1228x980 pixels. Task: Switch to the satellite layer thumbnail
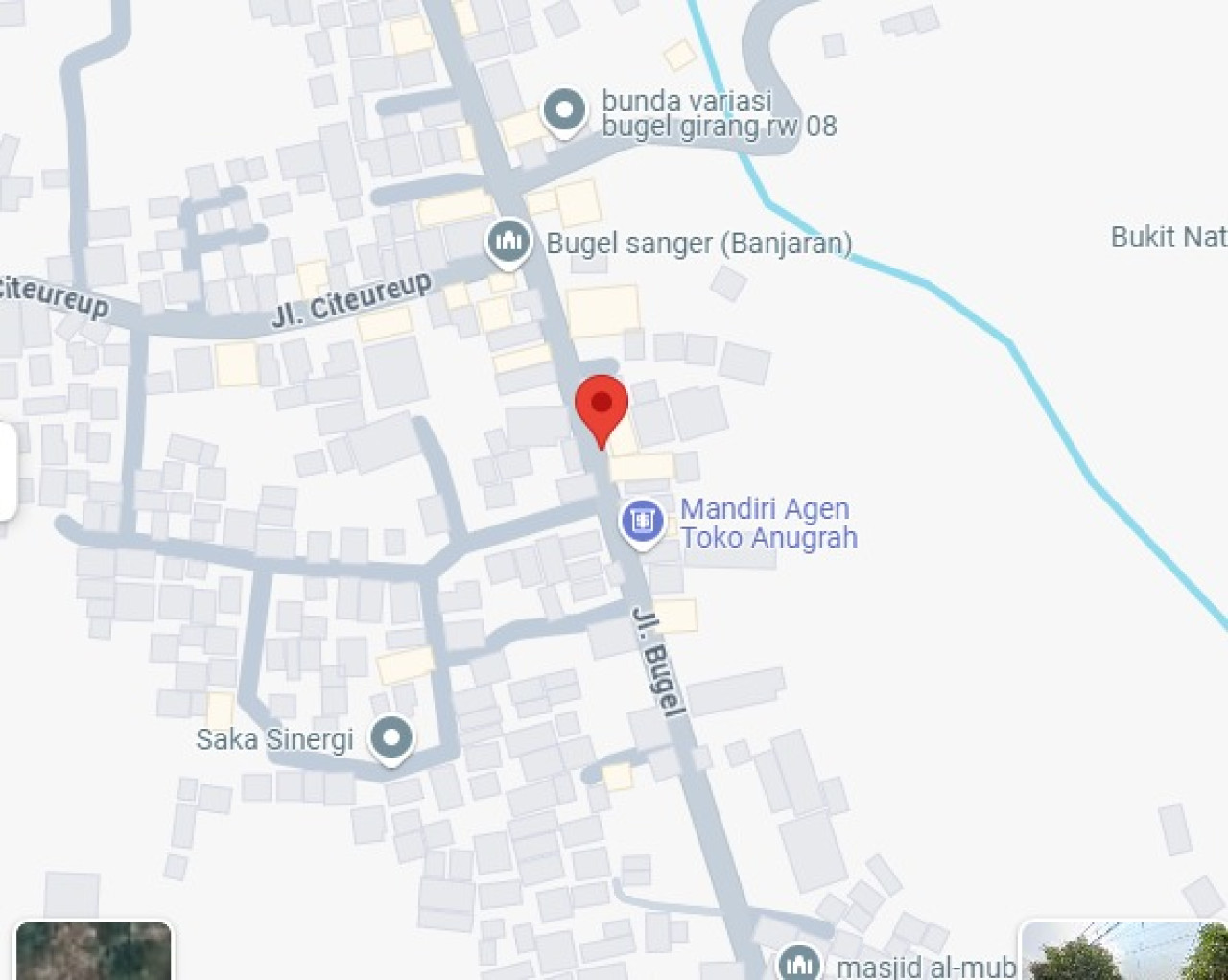tap(93, 951)
